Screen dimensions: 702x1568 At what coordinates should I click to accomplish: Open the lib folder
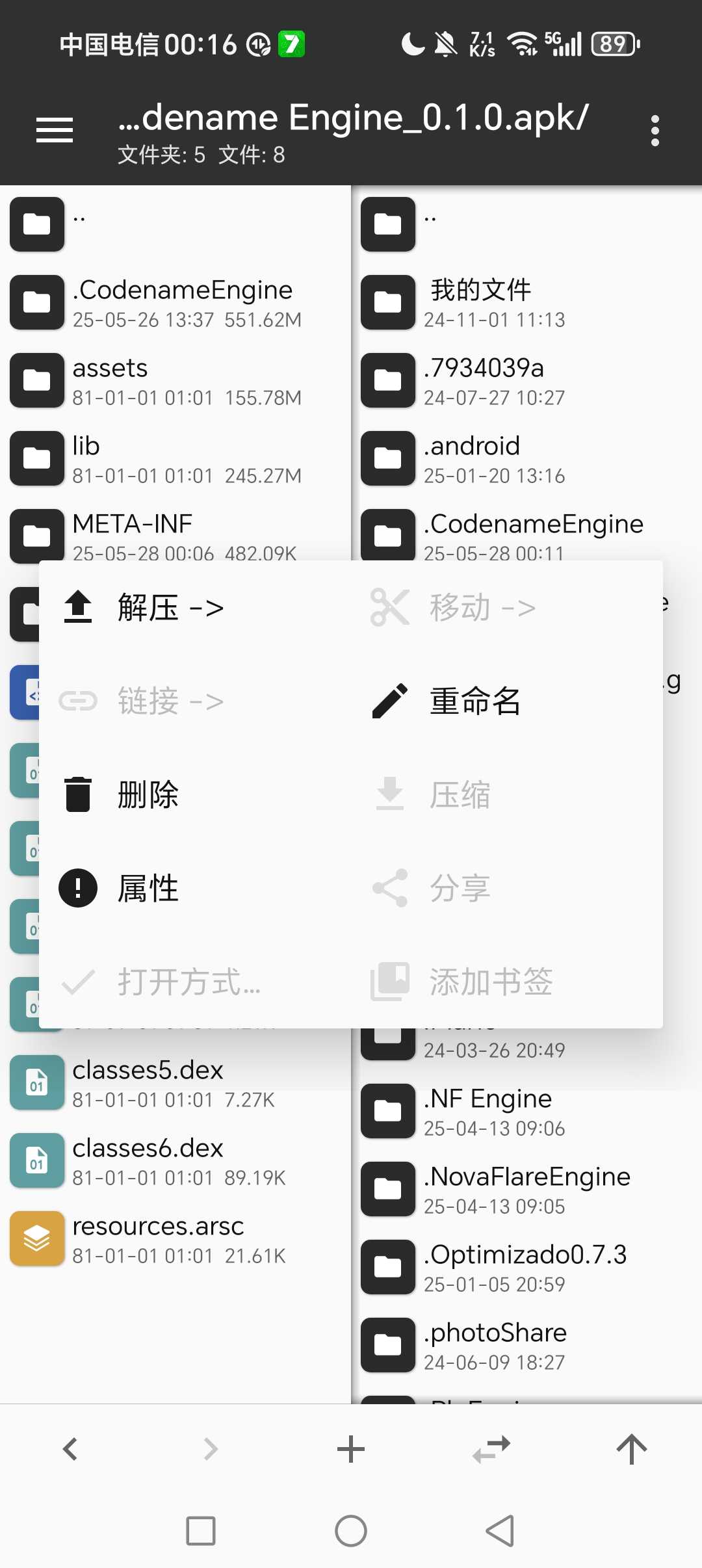[x=175, y=458]
